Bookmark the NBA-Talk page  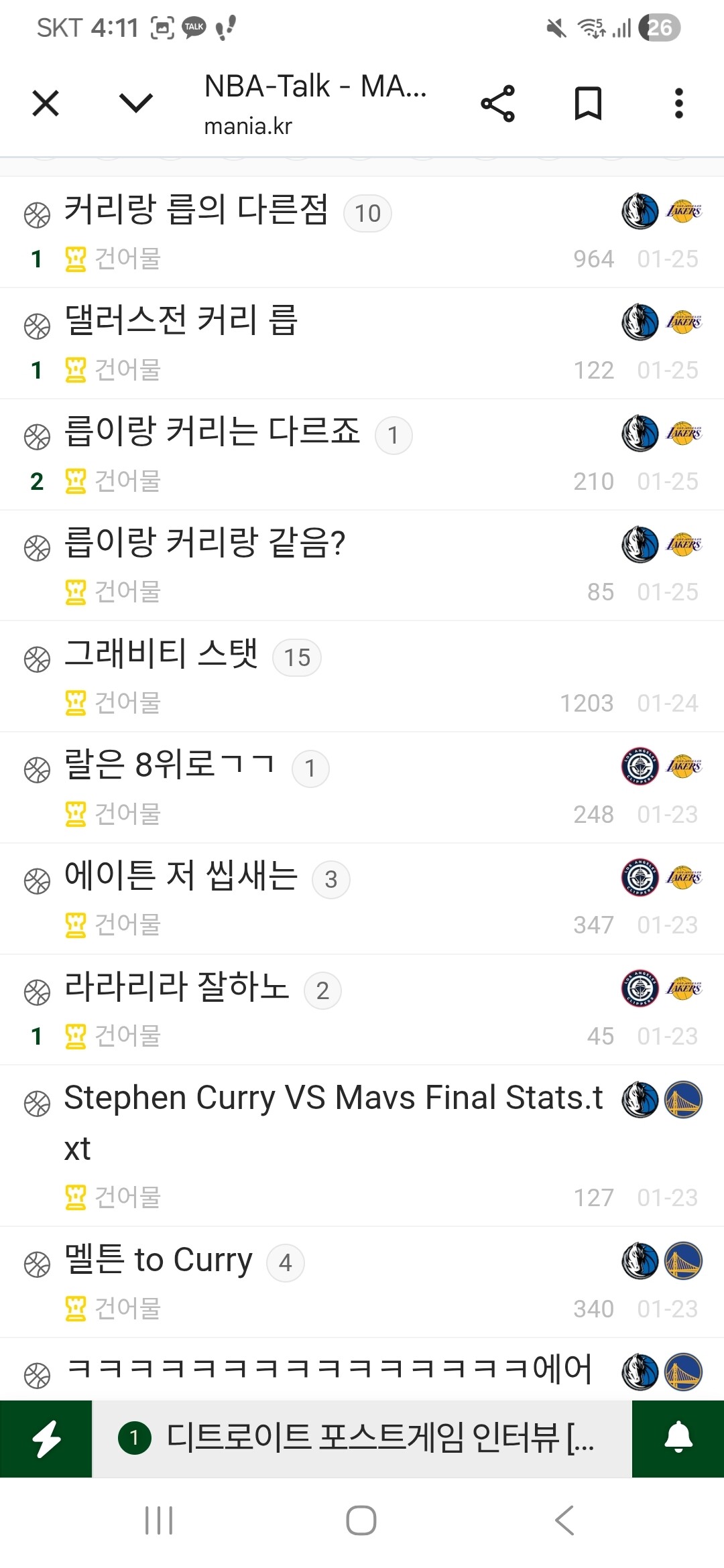588,103
